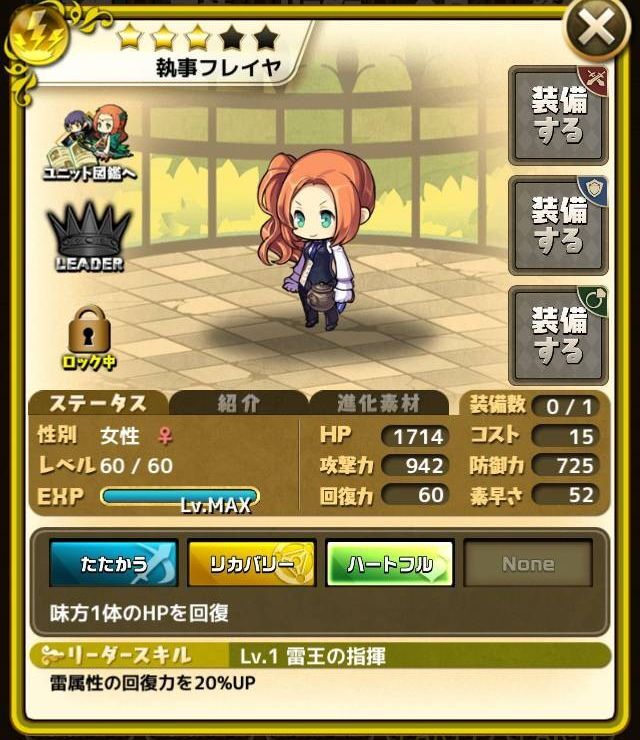Viewport: 640px width, 740px height.
Task: Tap 装備する with the shield badge
Action: click(558, 224)
